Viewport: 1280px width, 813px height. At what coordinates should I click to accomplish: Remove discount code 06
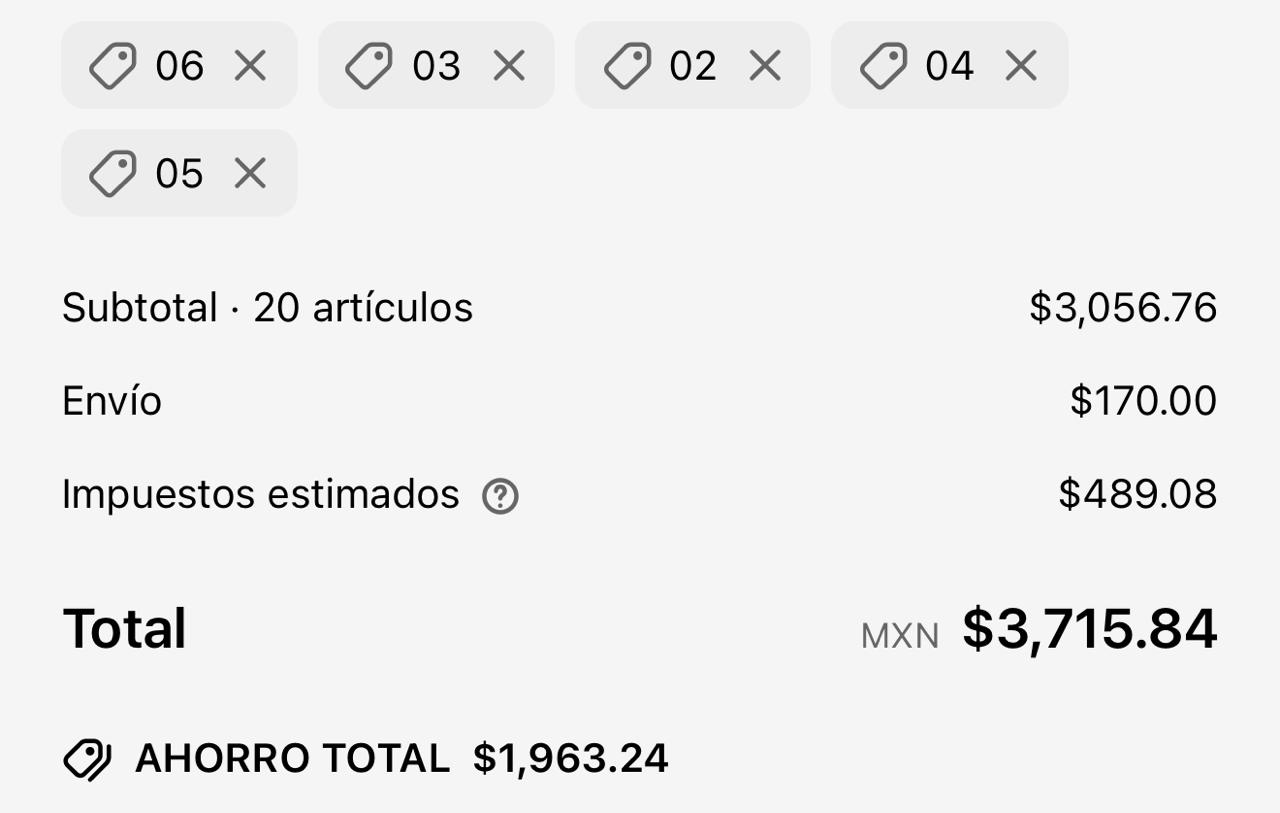pyautogui.click(x=250, y=66)
